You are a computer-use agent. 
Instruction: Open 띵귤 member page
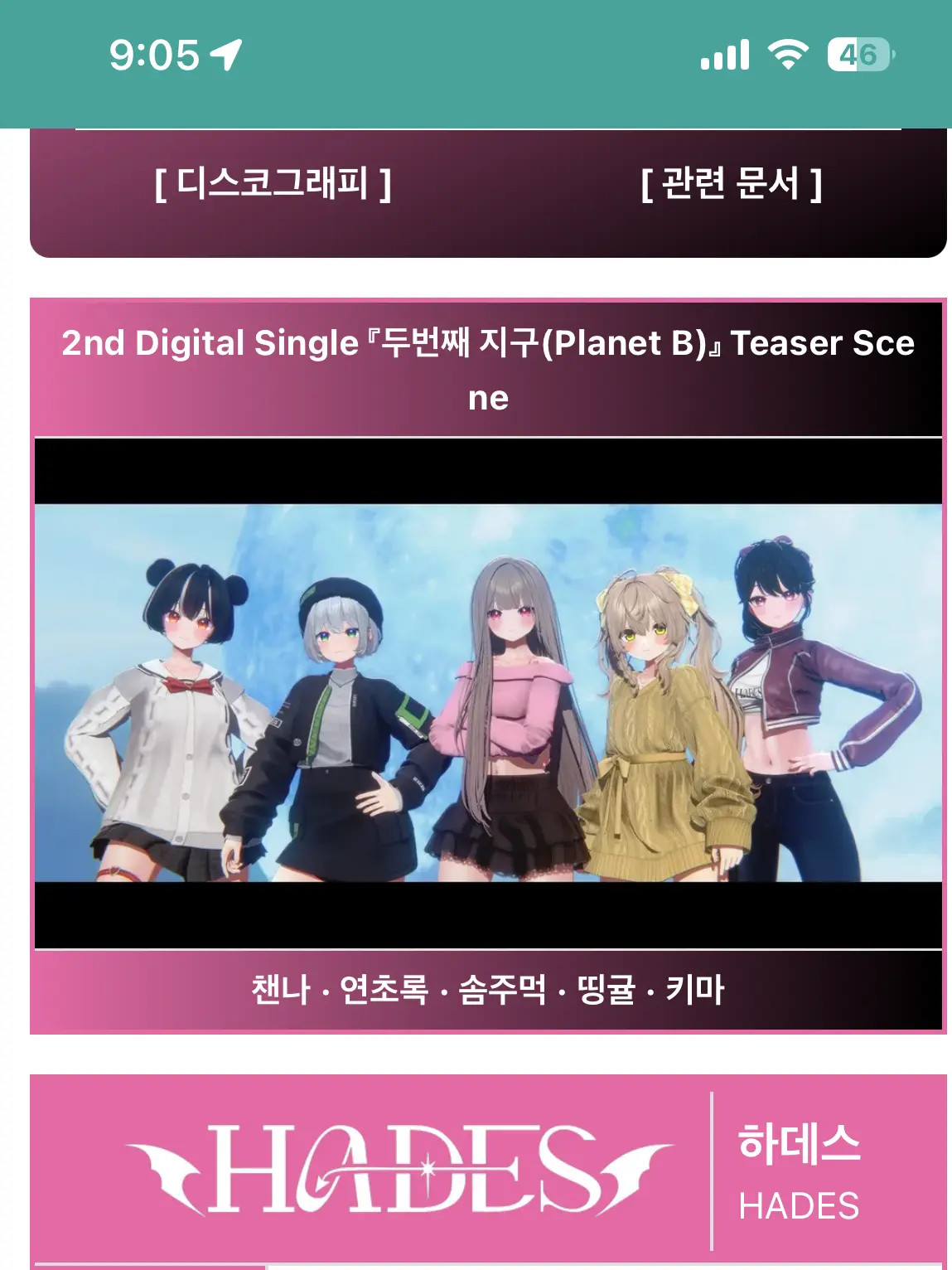(606, 990)
